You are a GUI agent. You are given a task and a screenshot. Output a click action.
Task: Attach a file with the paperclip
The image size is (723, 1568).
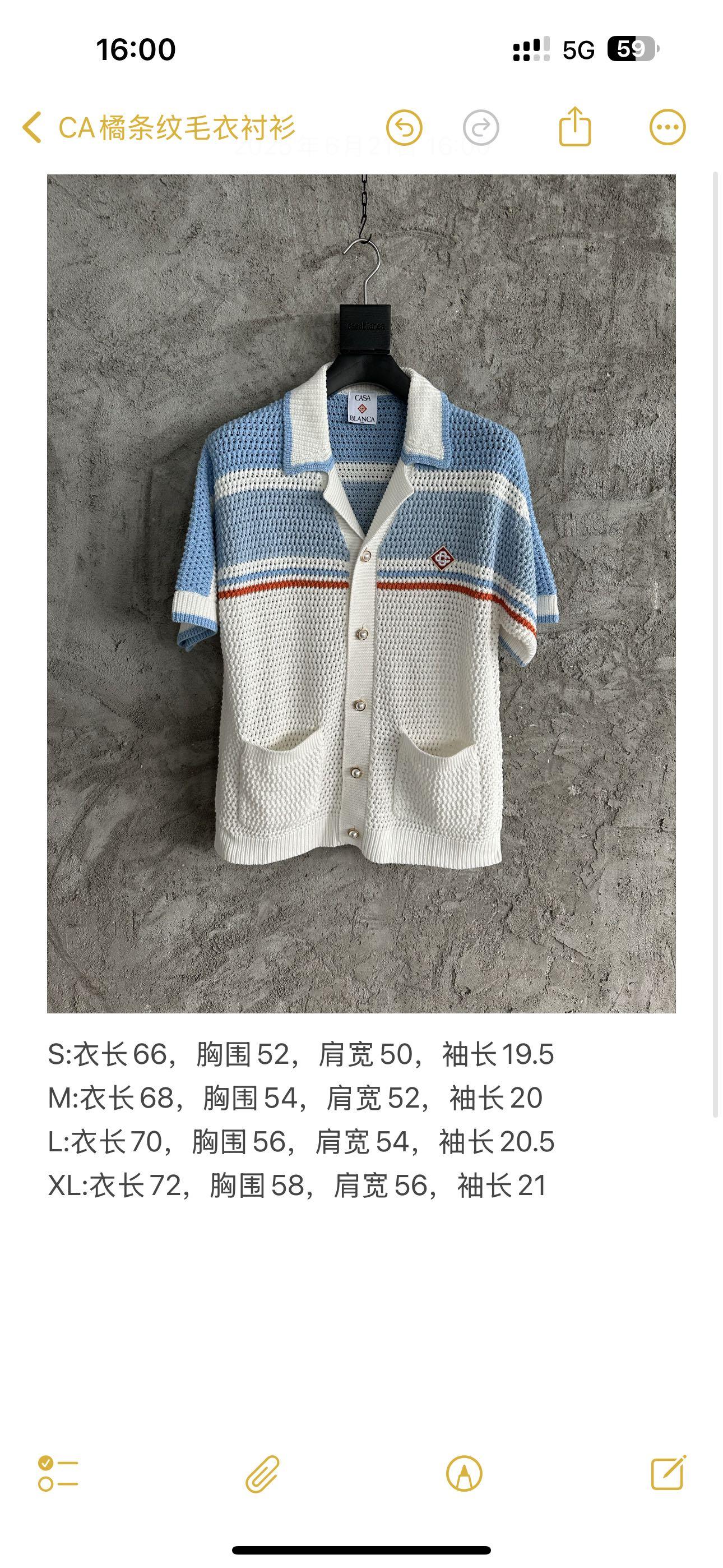coord(262,1474)
